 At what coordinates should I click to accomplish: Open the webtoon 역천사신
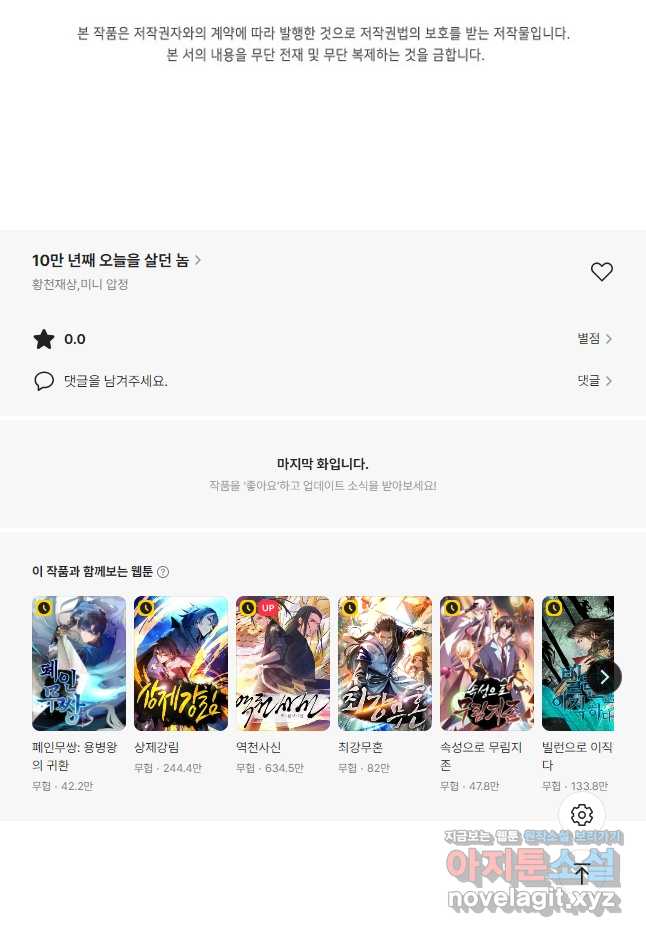(x=283, y=664)
